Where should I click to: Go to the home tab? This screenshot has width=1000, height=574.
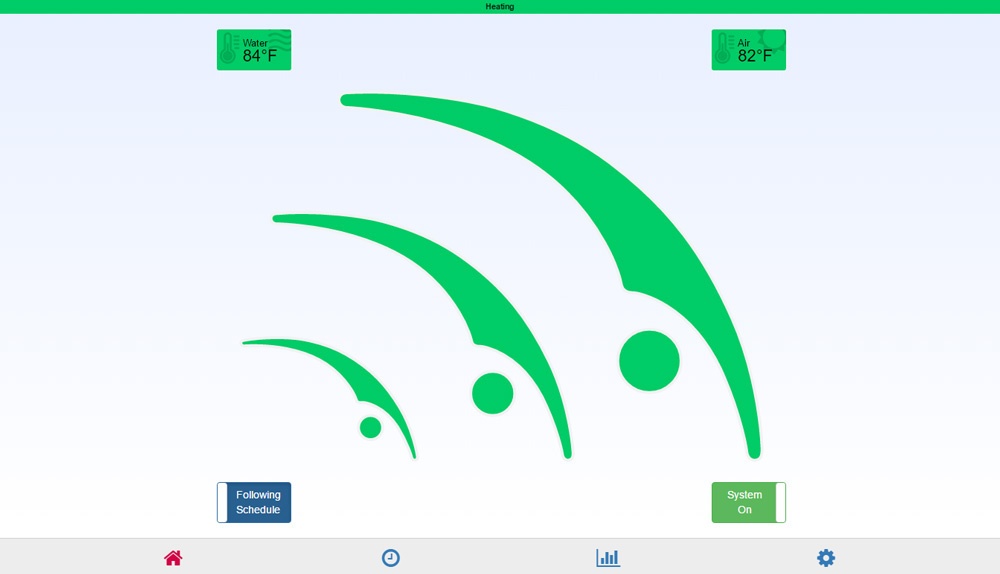[x=174, y=558]
